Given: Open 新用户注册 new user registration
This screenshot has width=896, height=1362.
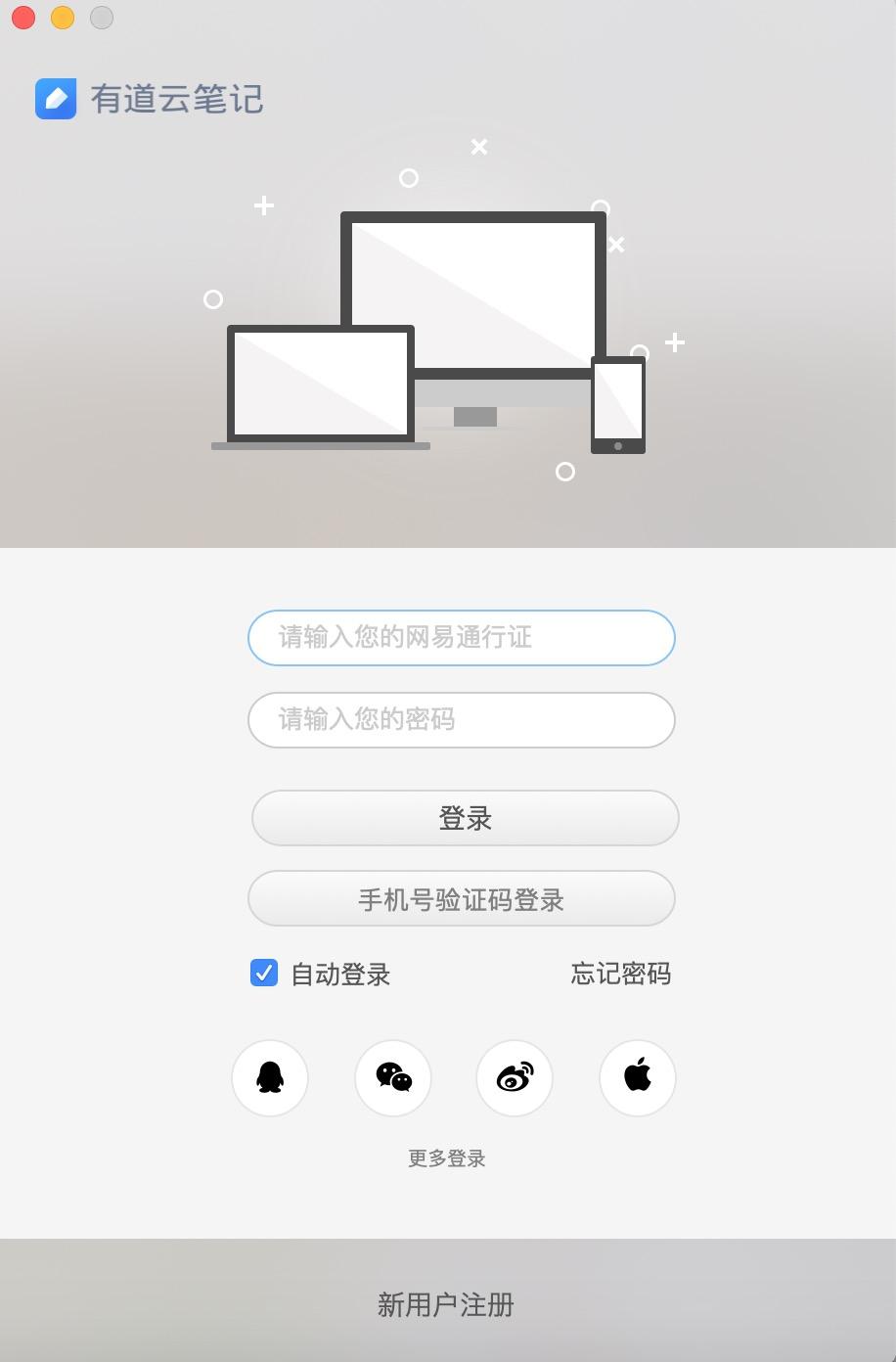Looking at the screenshot, I should pos(446,1304).
